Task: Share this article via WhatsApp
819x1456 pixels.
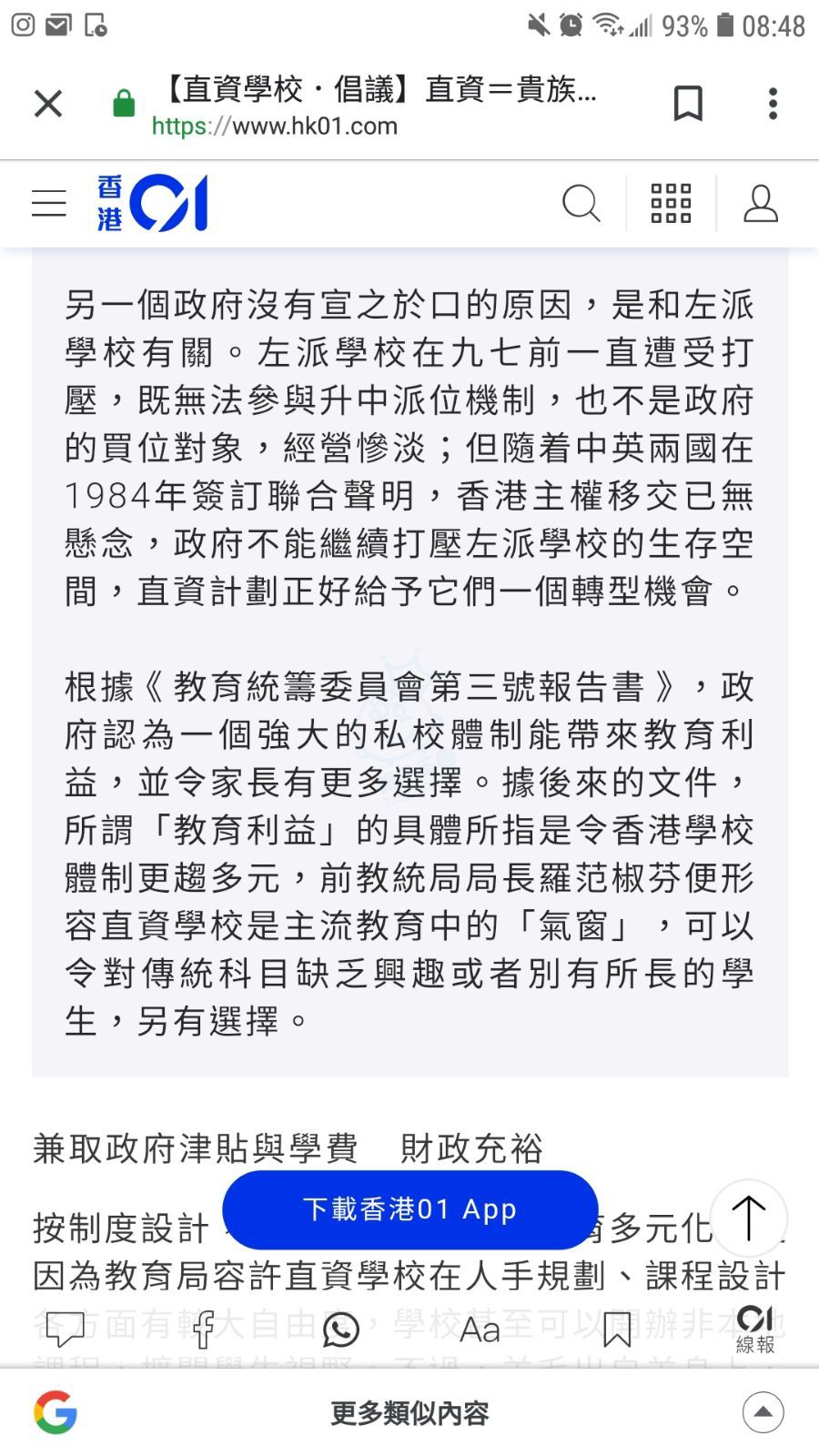Action: click(x=341, y=1330)
